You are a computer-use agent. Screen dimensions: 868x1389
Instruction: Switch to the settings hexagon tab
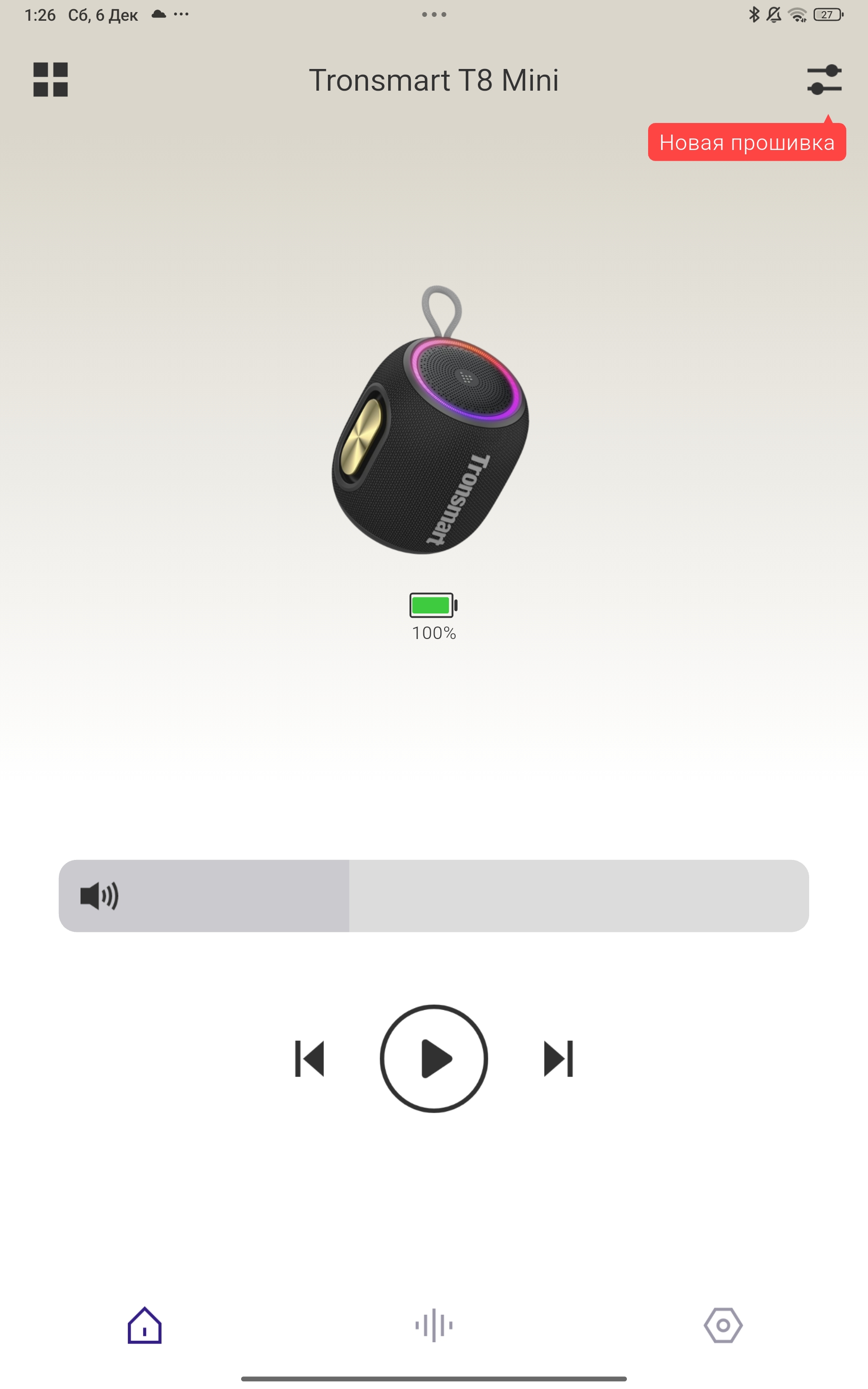click(723, 1325)
